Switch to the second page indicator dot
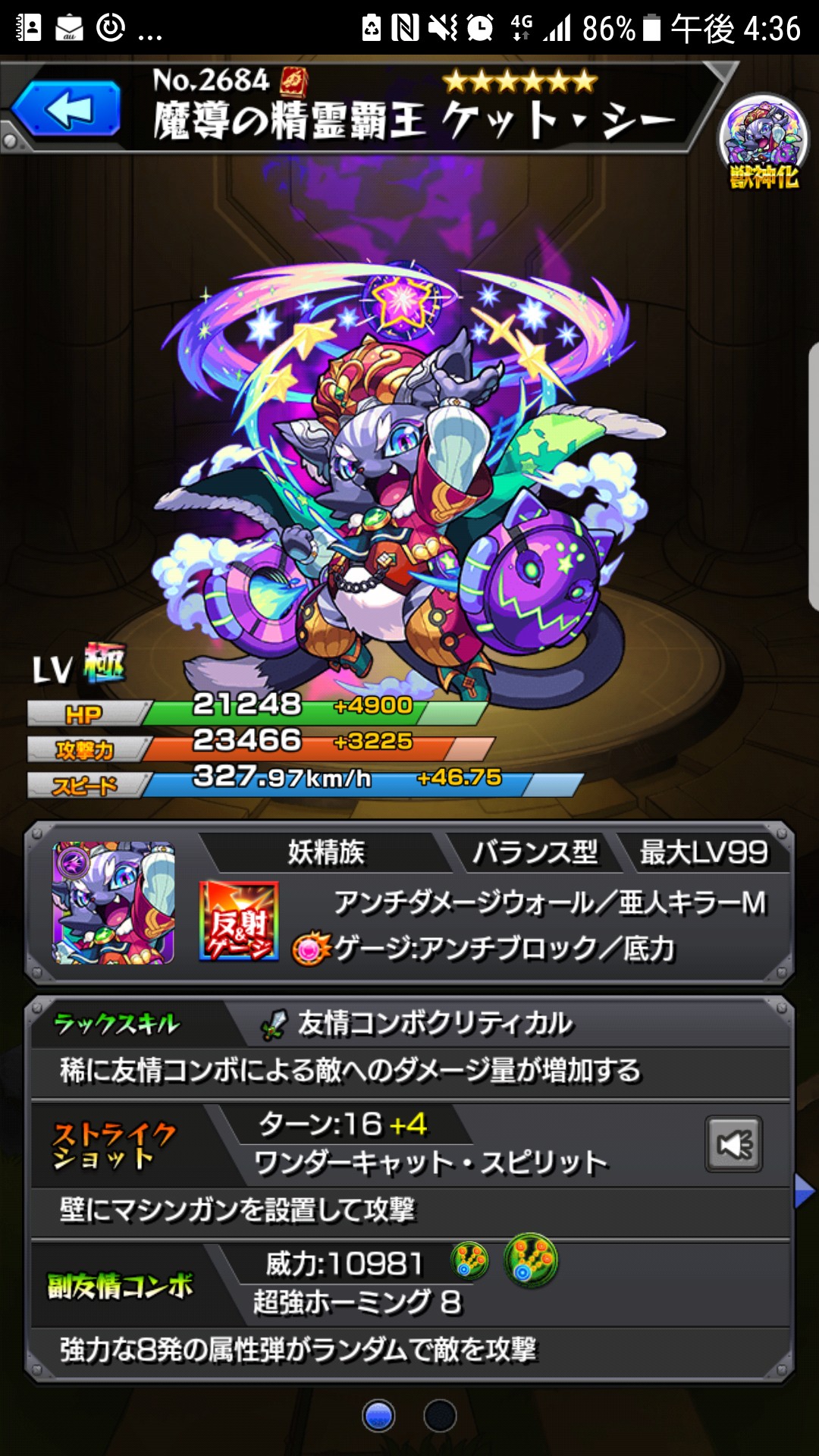The width and height of the screenshot is (819, 1456). coord(440,1415)
